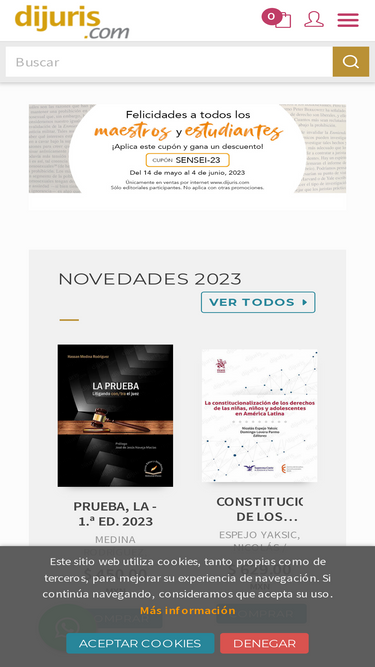Screen dimensions: 375x667
Task: Open the user account icon
Action: click(x=314, y=19)
